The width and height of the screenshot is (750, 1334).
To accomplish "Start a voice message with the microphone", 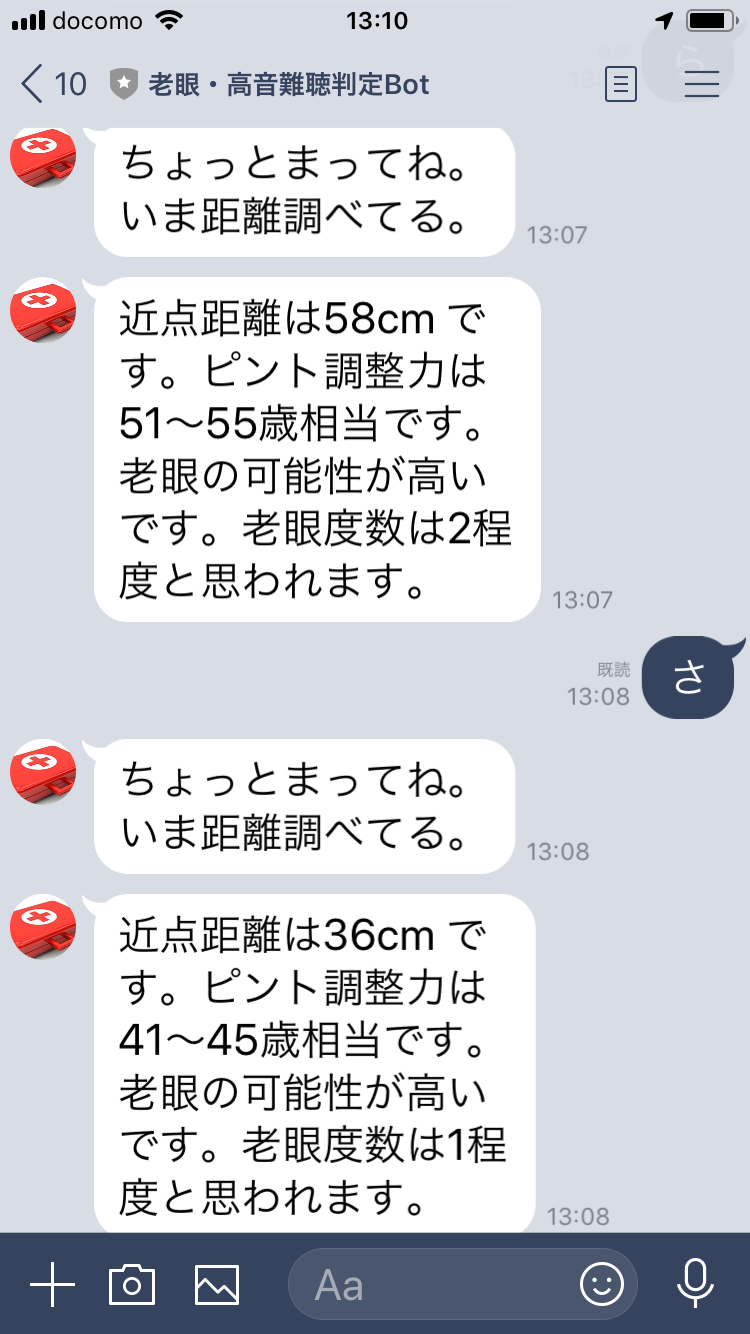I will click(694, 1284).
